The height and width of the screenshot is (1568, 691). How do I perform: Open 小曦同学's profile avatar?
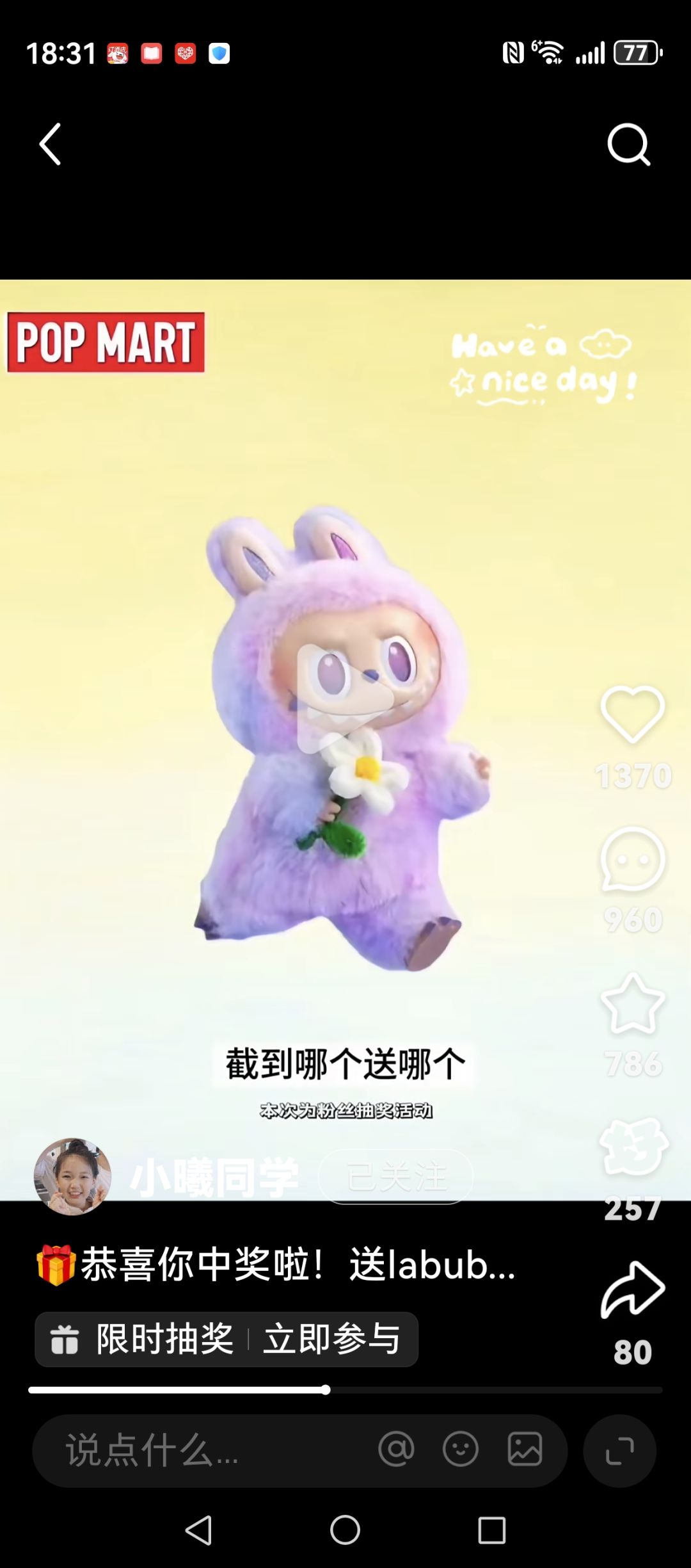pos(72,1176)
